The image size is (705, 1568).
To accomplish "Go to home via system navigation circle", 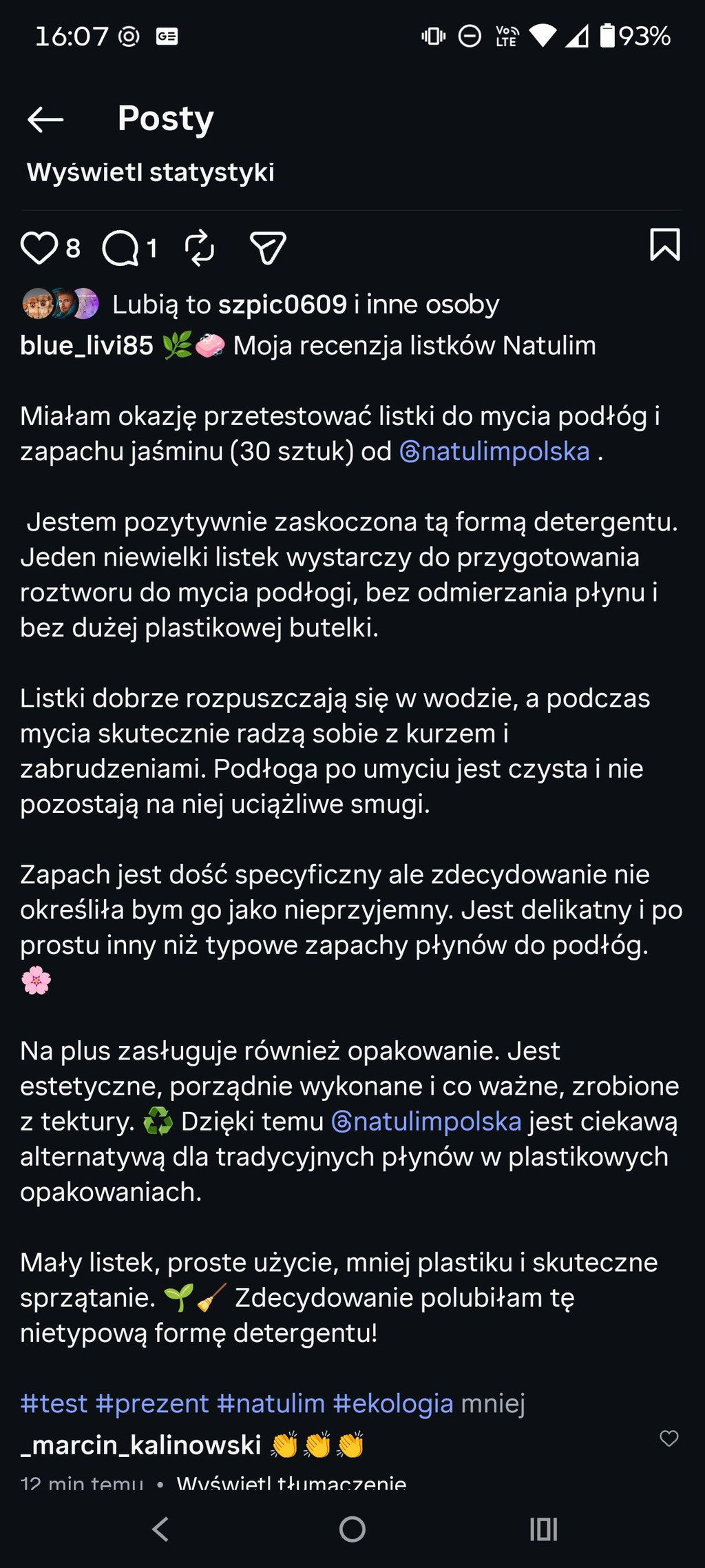I will [x=352, y=1529].
